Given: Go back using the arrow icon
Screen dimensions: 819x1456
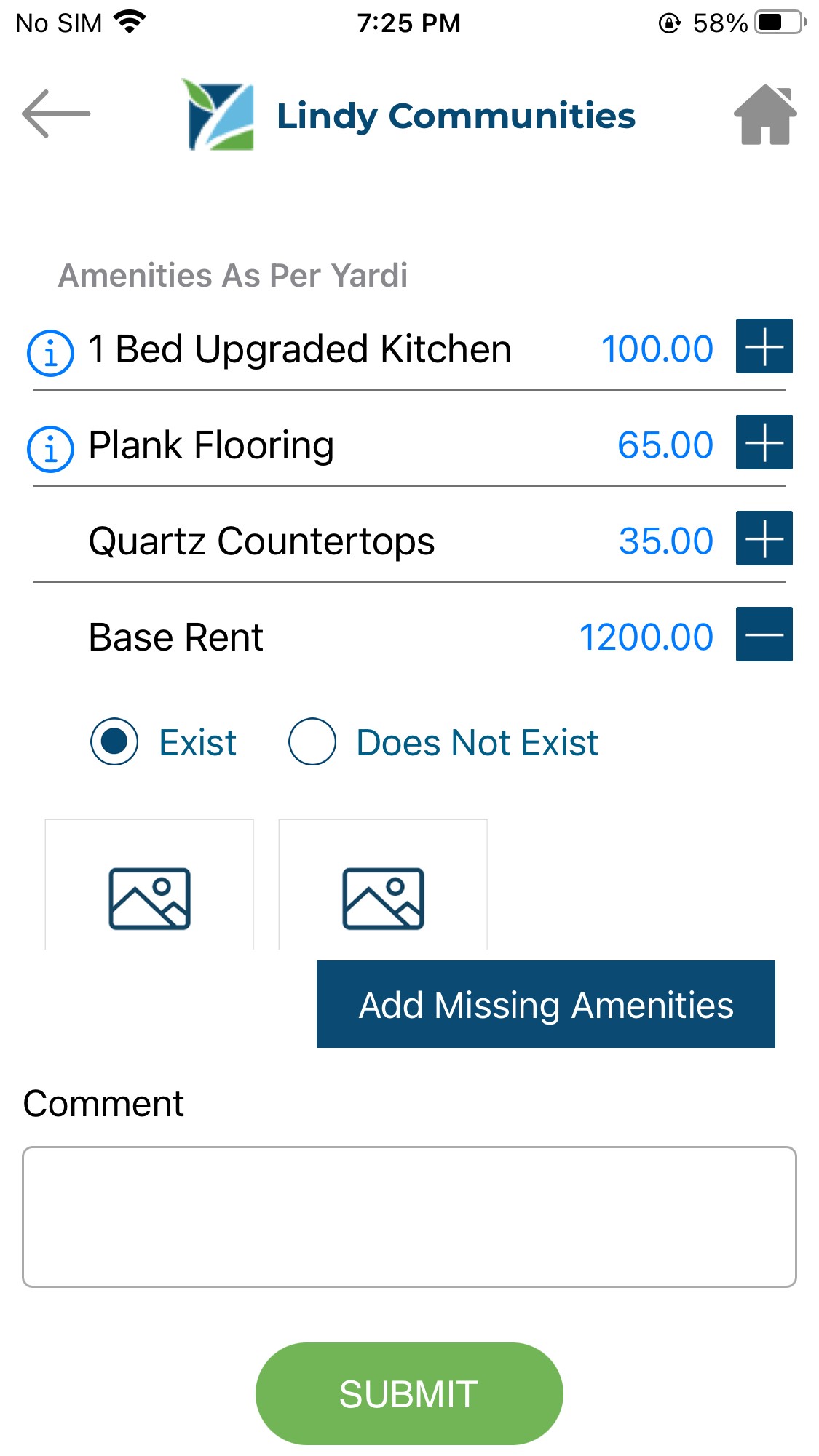Looking at the screenshot, I should click(x=56, y=114).
